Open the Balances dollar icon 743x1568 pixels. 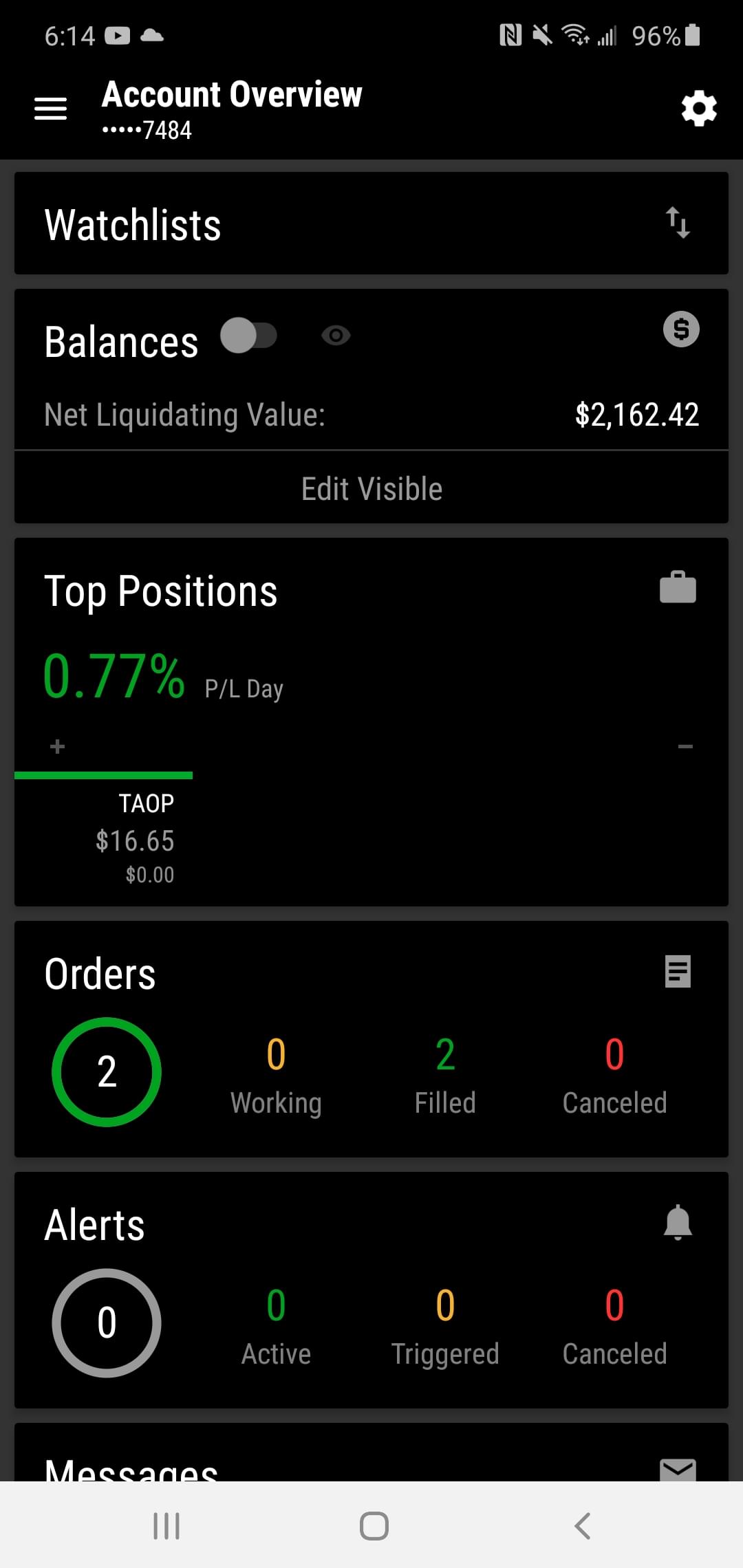(x=681, y=329)
